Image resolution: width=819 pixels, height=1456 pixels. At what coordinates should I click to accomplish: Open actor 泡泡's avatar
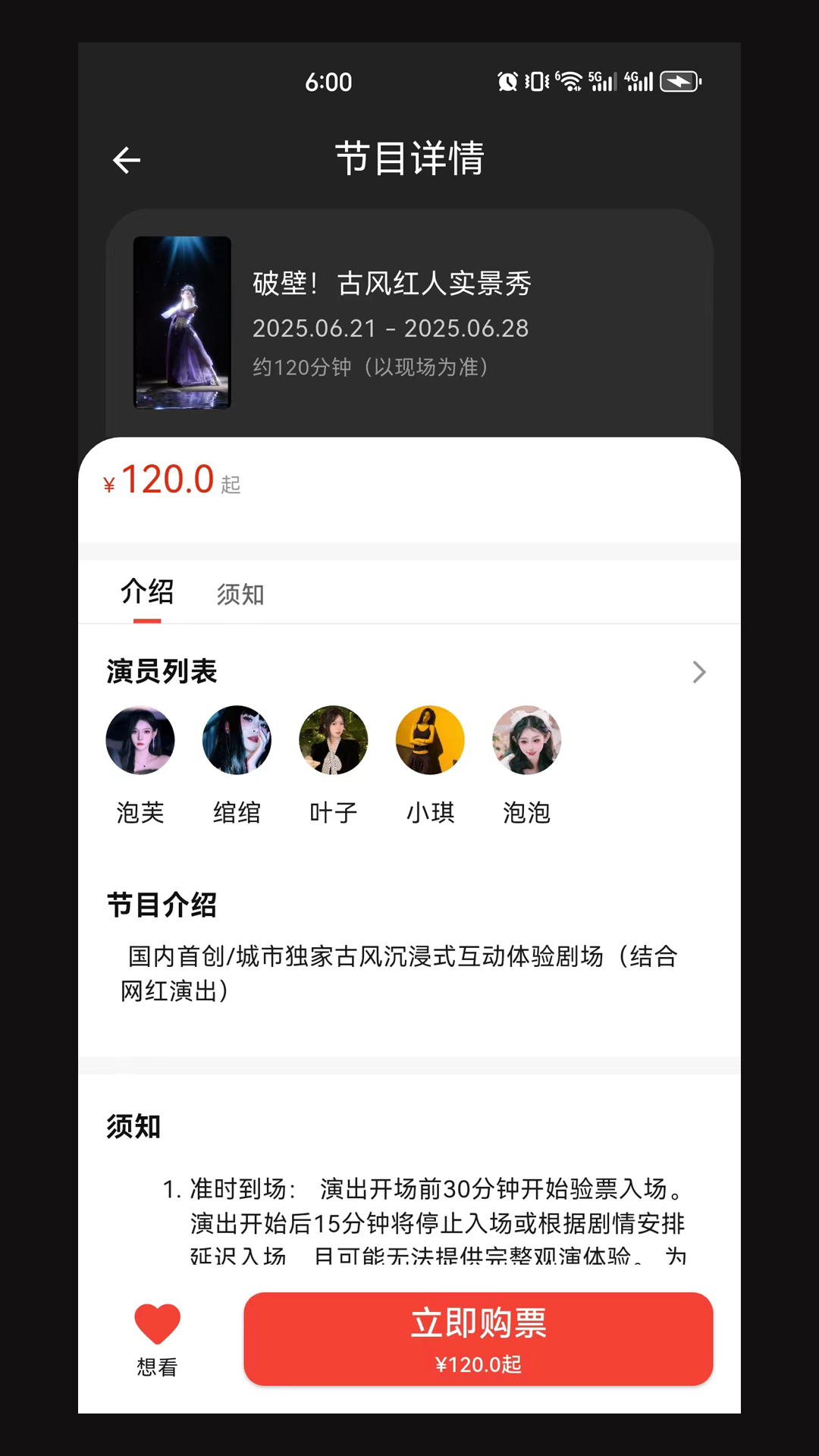coord(526,740)
